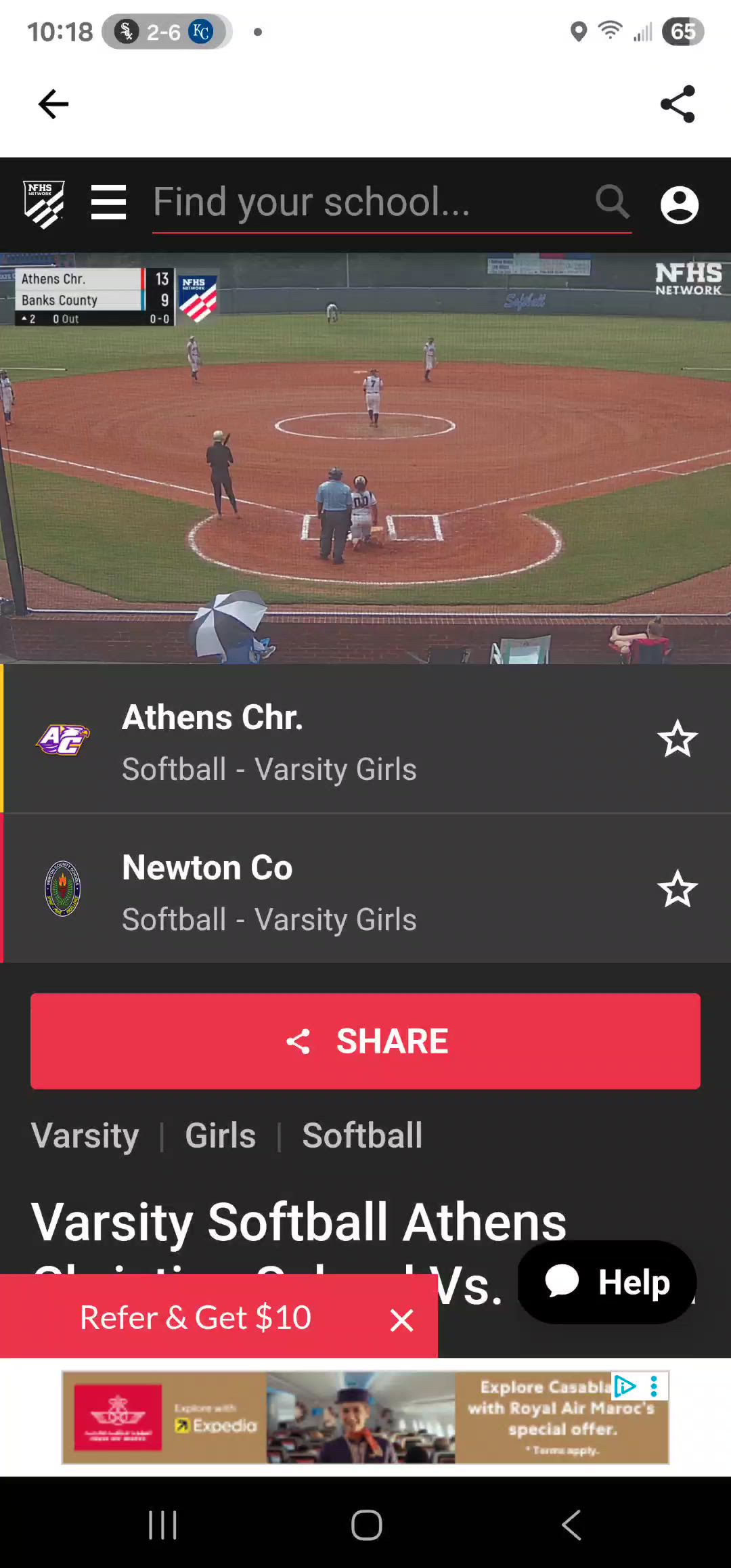This screenshot has height=1568, width=731.
Task: Tap the Athens Chr. team logo
Action: coord(62,739)
